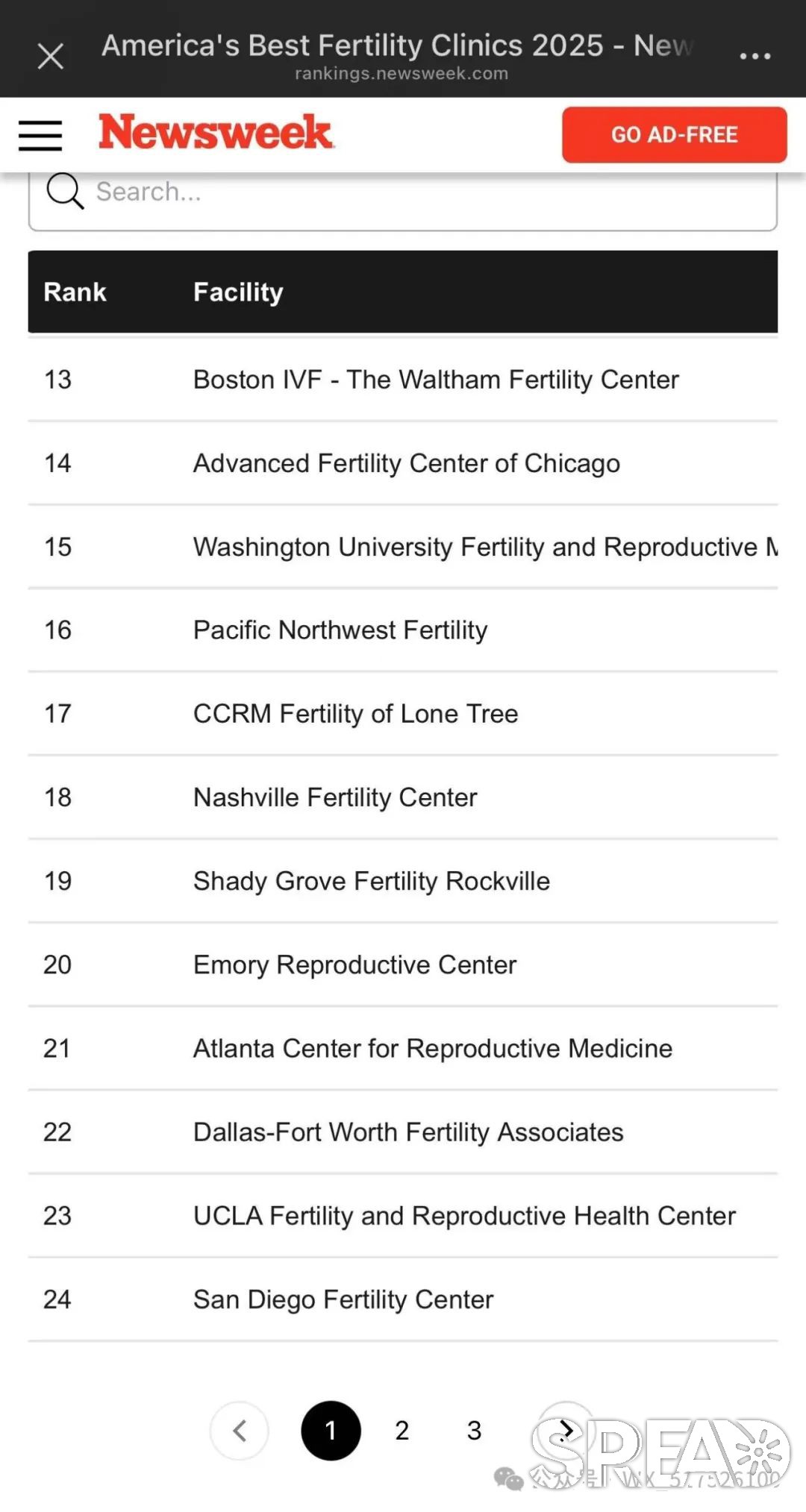Close the in-app browser page
This screenshot has height=1512, width=806.
(x=51, y=56)
